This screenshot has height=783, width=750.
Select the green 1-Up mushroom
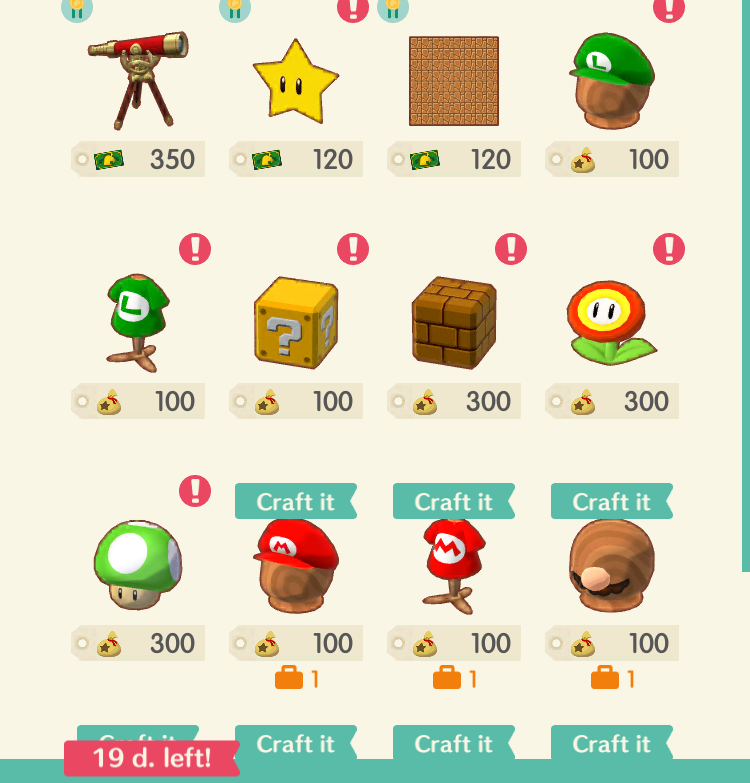coord(137,566)
